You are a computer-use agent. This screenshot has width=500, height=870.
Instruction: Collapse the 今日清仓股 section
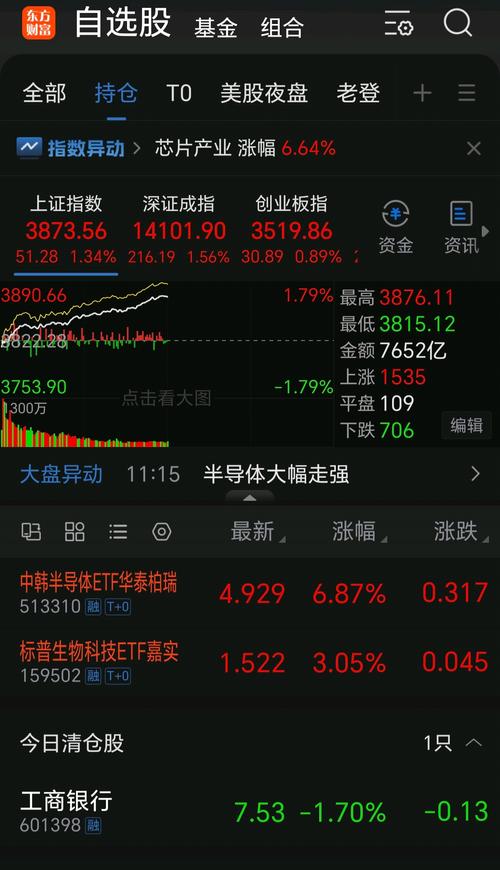click(x=473, y=742)
